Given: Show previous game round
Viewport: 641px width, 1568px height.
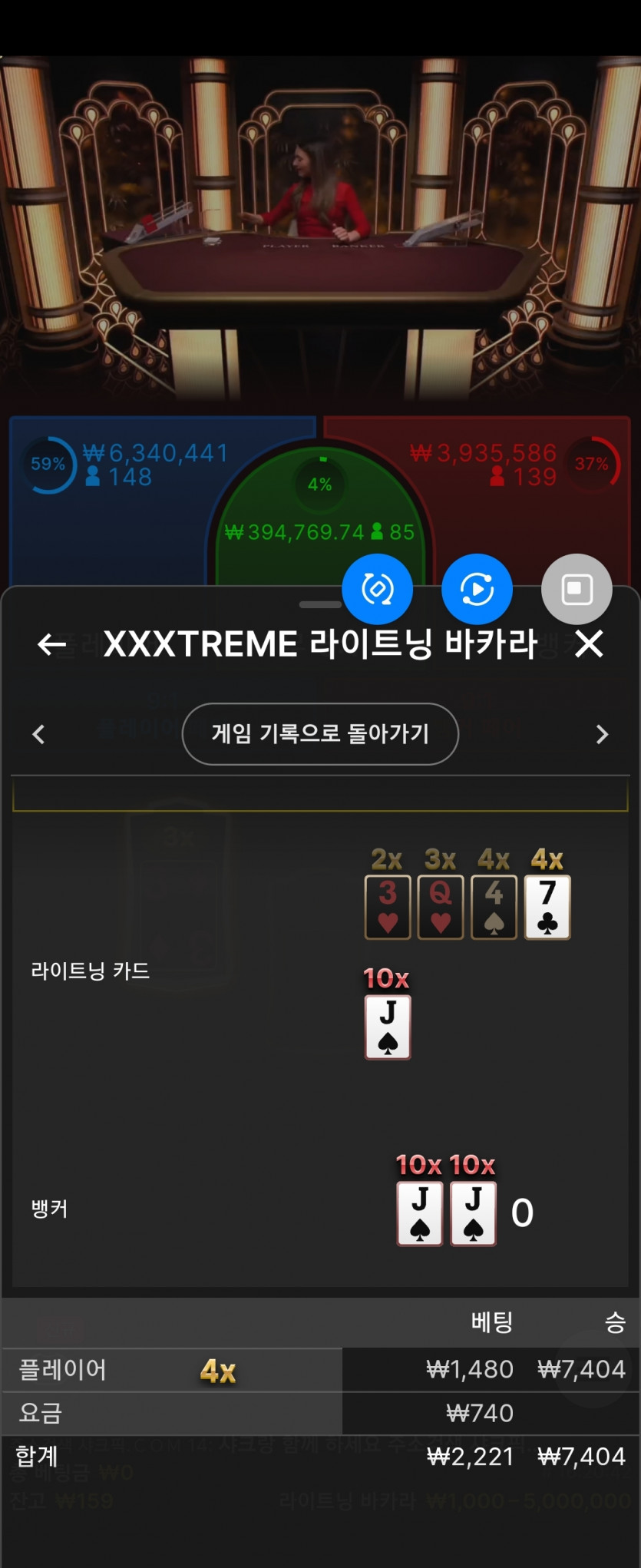Looking at the screenshot, I should [x=38, y=734].
